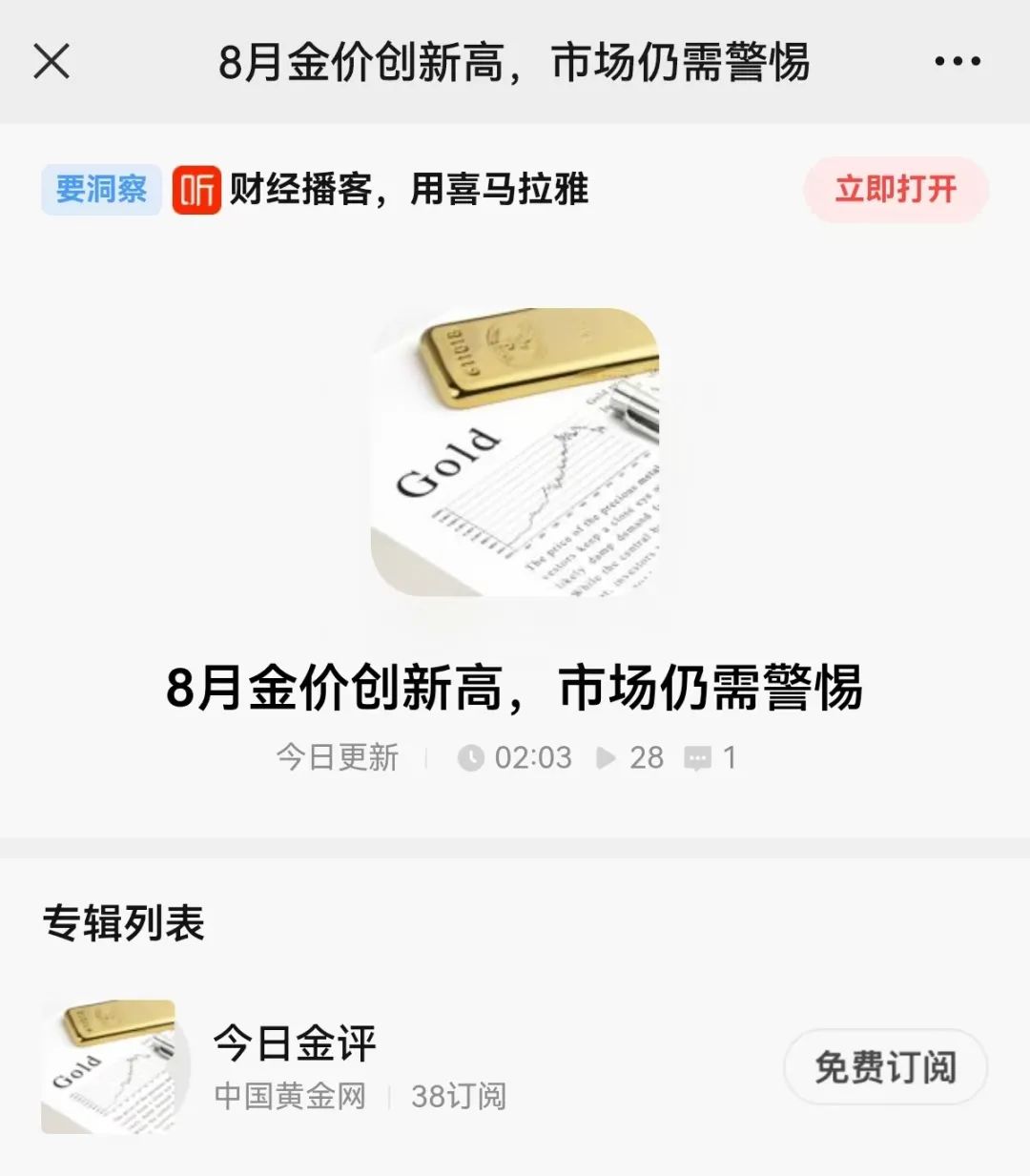Viewport: 1030px width, 1176px height.
Task: Open the 今日金评 album
Action: (296, 1043)
